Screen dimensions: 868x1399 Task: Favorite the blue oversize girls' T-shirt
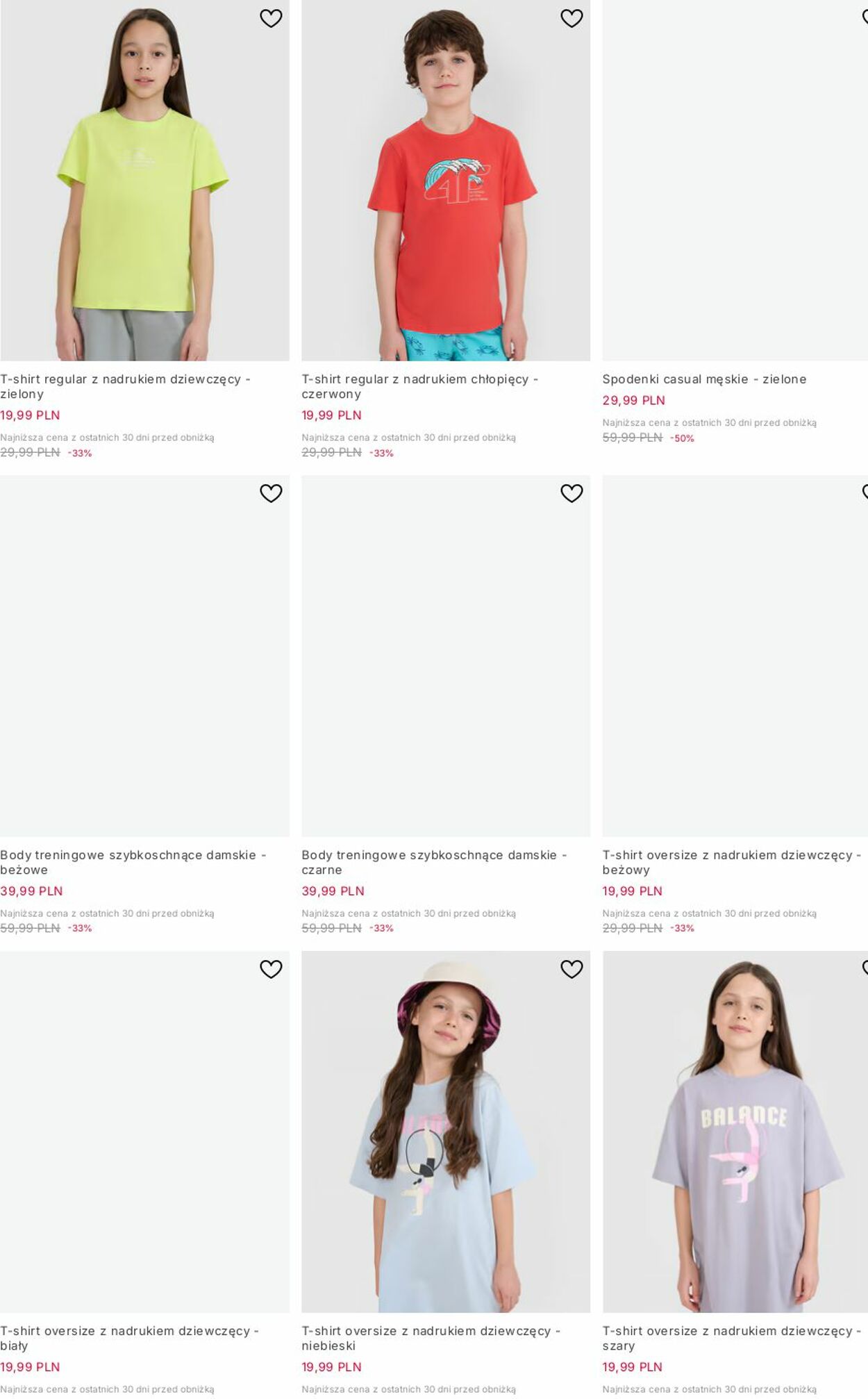[x=571, y=969]
